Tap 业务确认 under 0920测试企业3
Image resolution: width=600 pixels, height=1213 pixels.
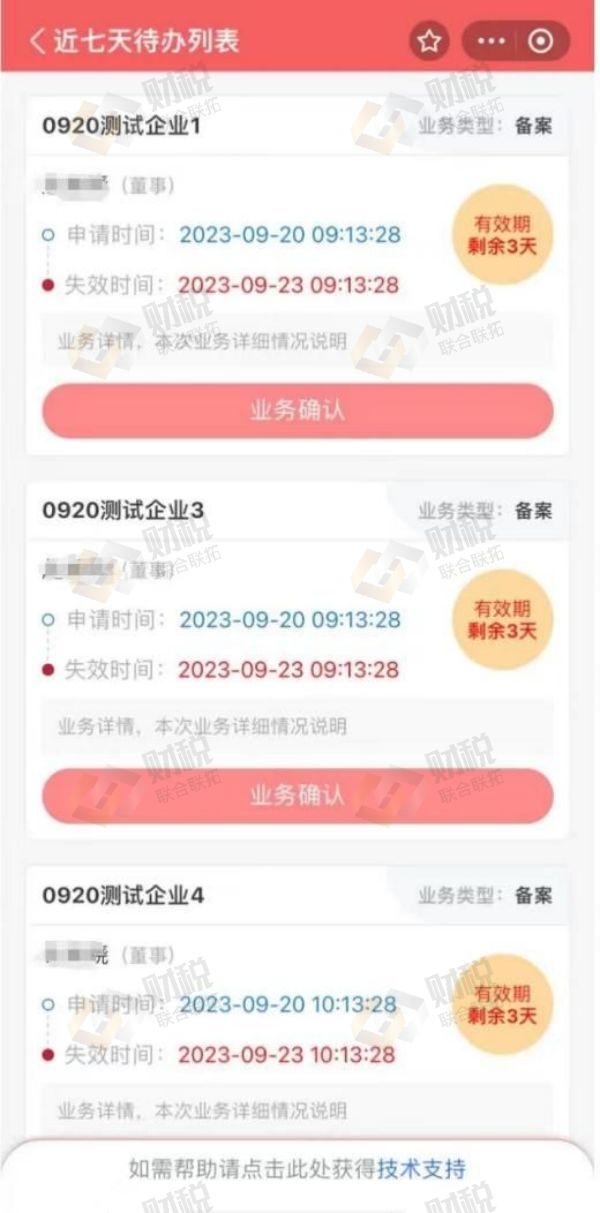[297, 795]
